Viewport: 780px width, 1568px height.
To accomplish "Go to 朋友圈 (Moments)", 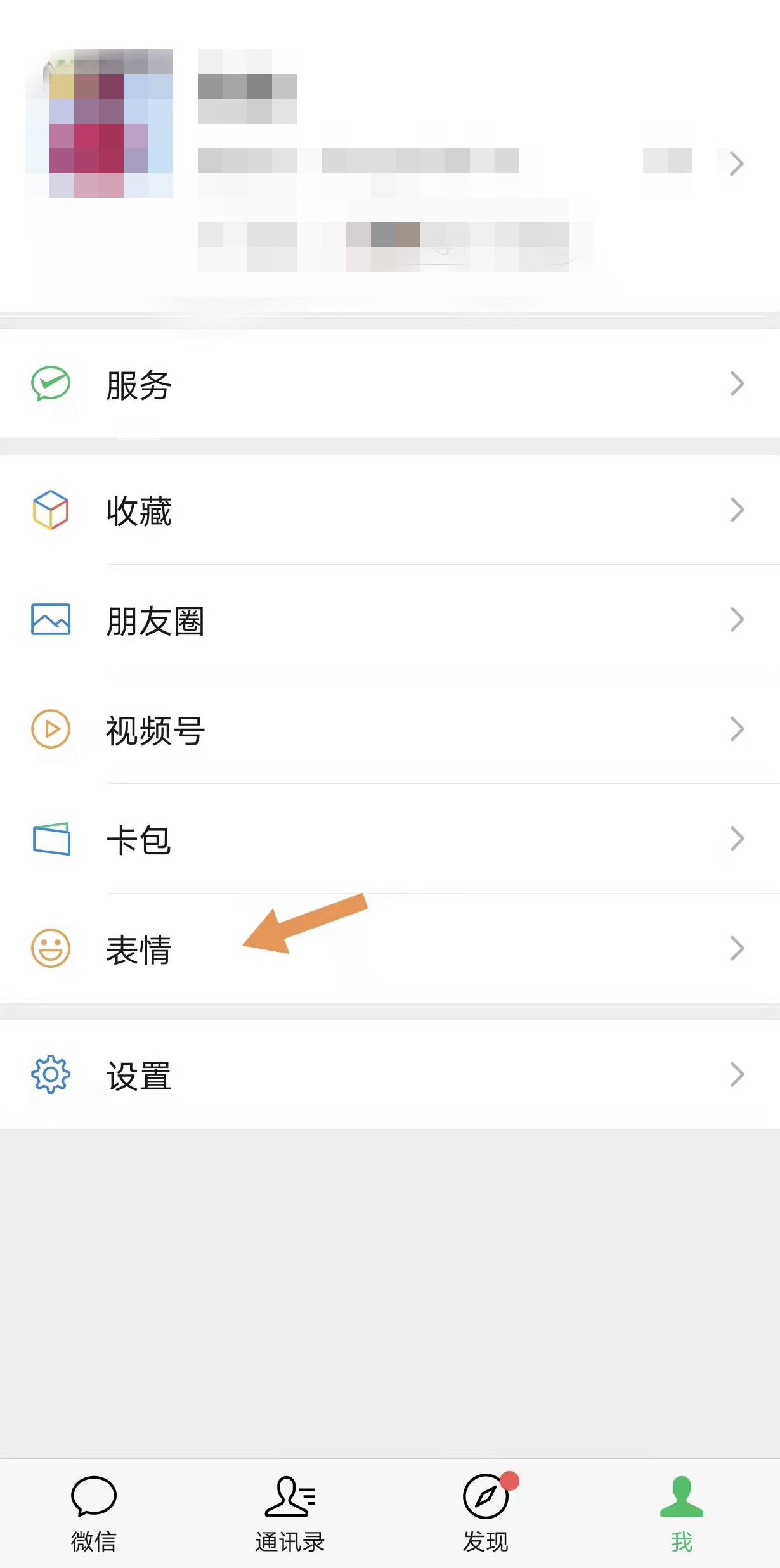I will coord(389,620).
